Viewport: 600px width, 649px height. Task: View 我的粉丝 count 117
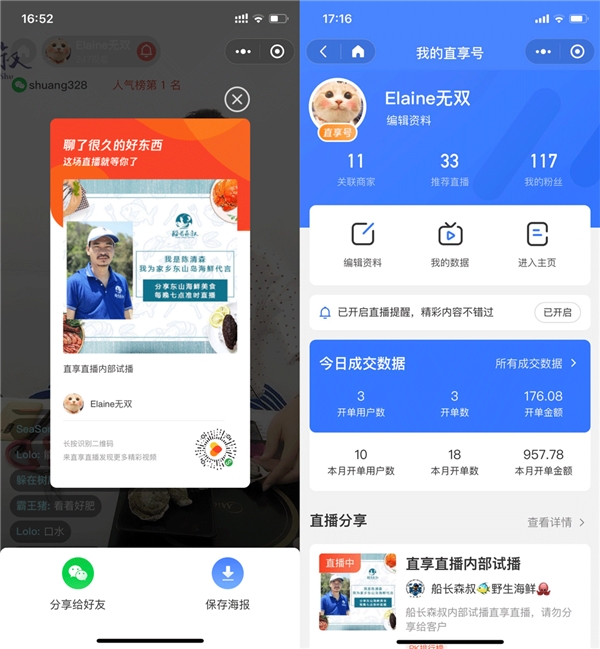(x=543, y=169)
